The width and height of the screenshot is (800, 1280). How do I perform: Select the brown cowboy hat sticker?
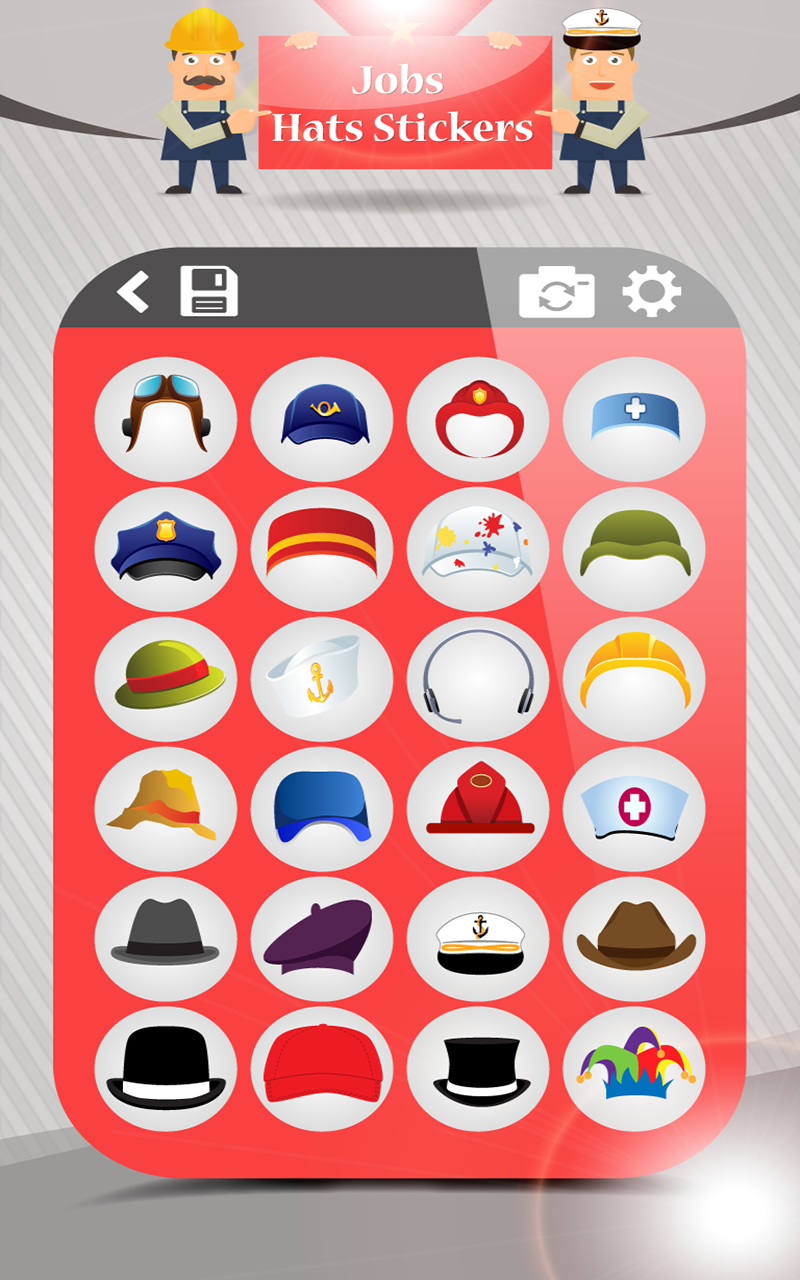tap(633, 938)
